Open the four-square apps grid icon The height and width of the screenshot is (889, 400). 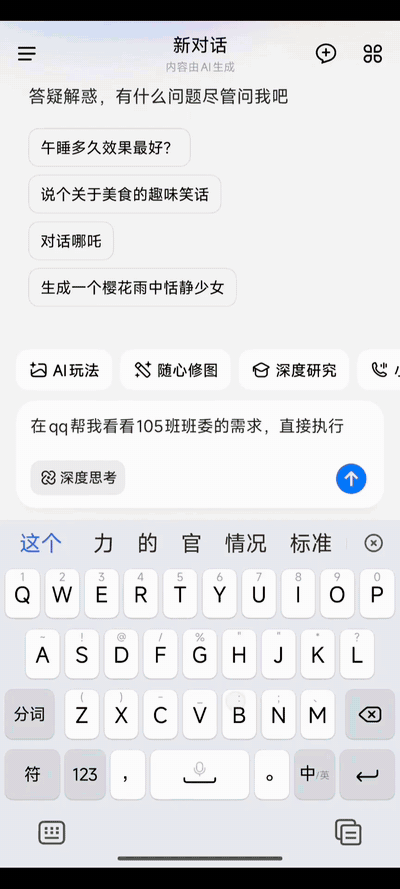(x=373, y=54)
